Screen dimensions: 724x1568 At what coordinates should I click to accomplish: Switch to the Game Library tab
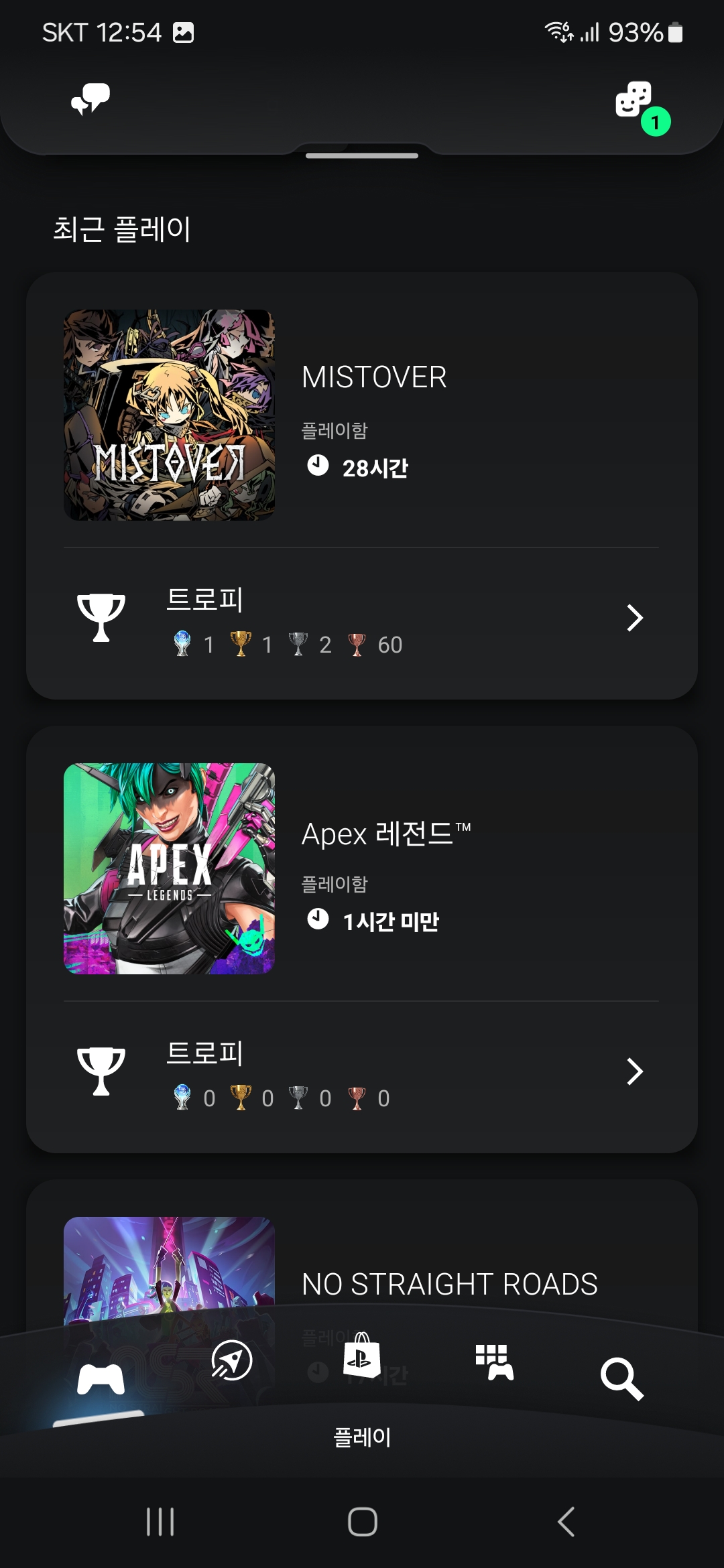494,1362
